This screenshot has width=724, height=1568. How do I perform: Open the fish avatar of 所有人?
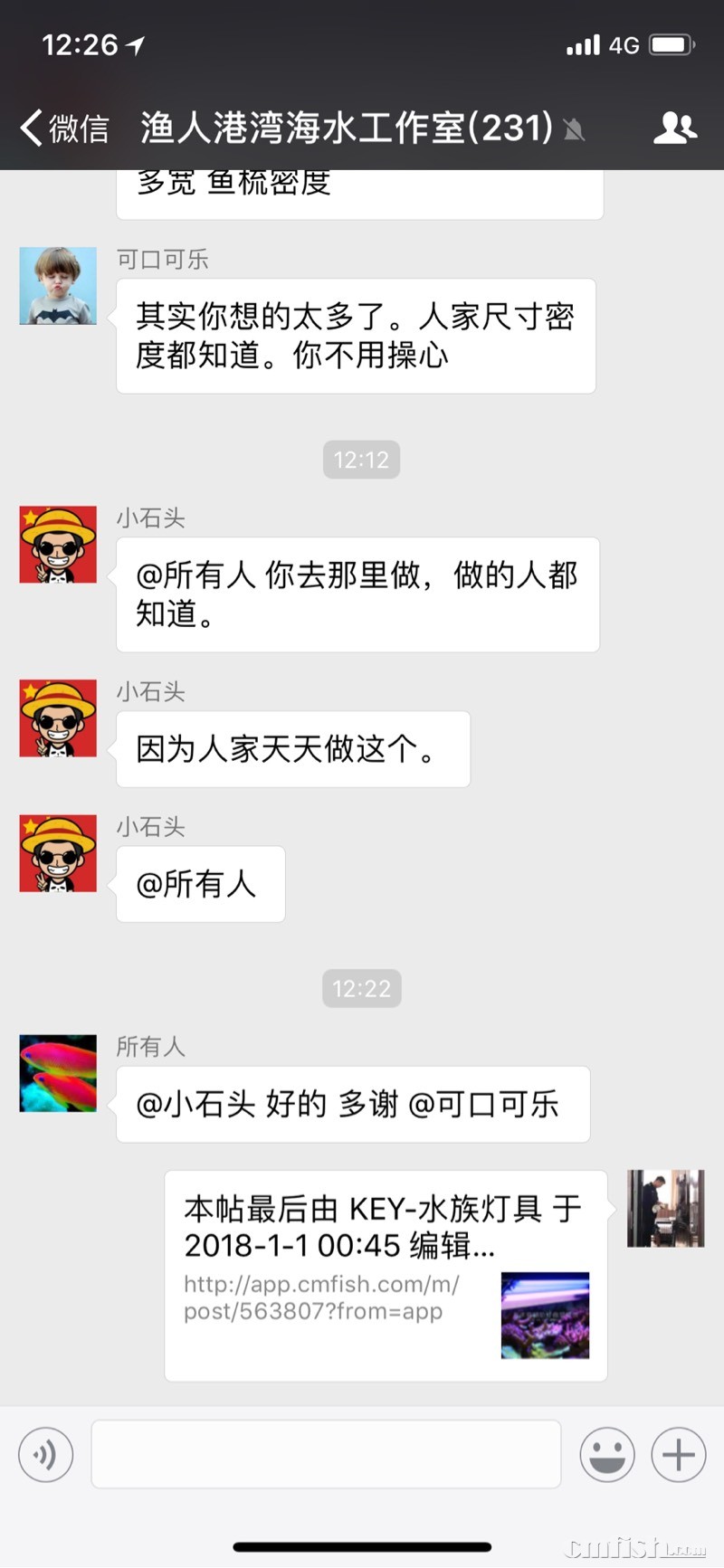(58, 1073)
